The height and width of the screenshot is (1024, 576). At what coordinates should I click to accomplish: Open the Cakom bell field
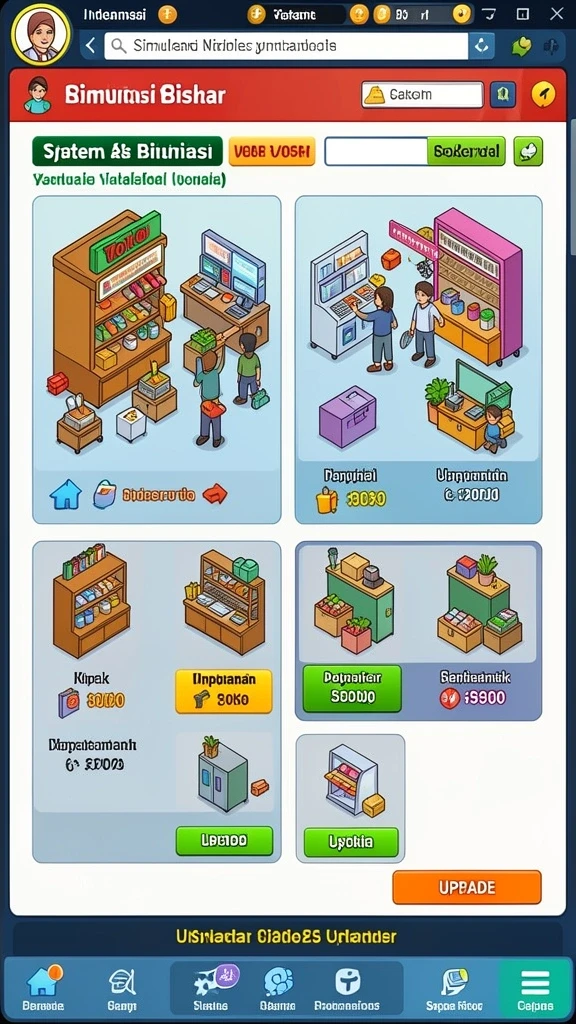[x=423, y=95]
